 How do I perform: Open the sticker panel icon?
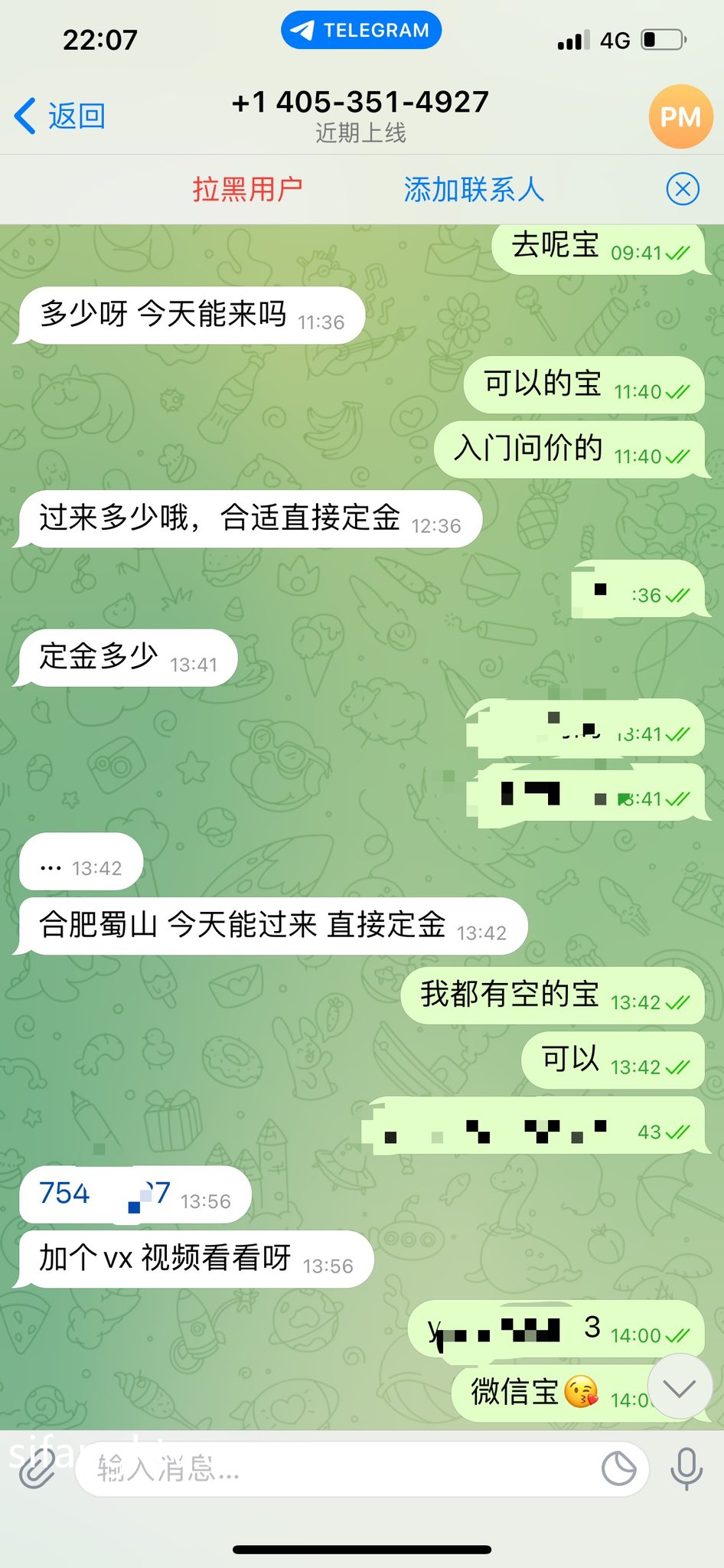tap(618, 1468)
